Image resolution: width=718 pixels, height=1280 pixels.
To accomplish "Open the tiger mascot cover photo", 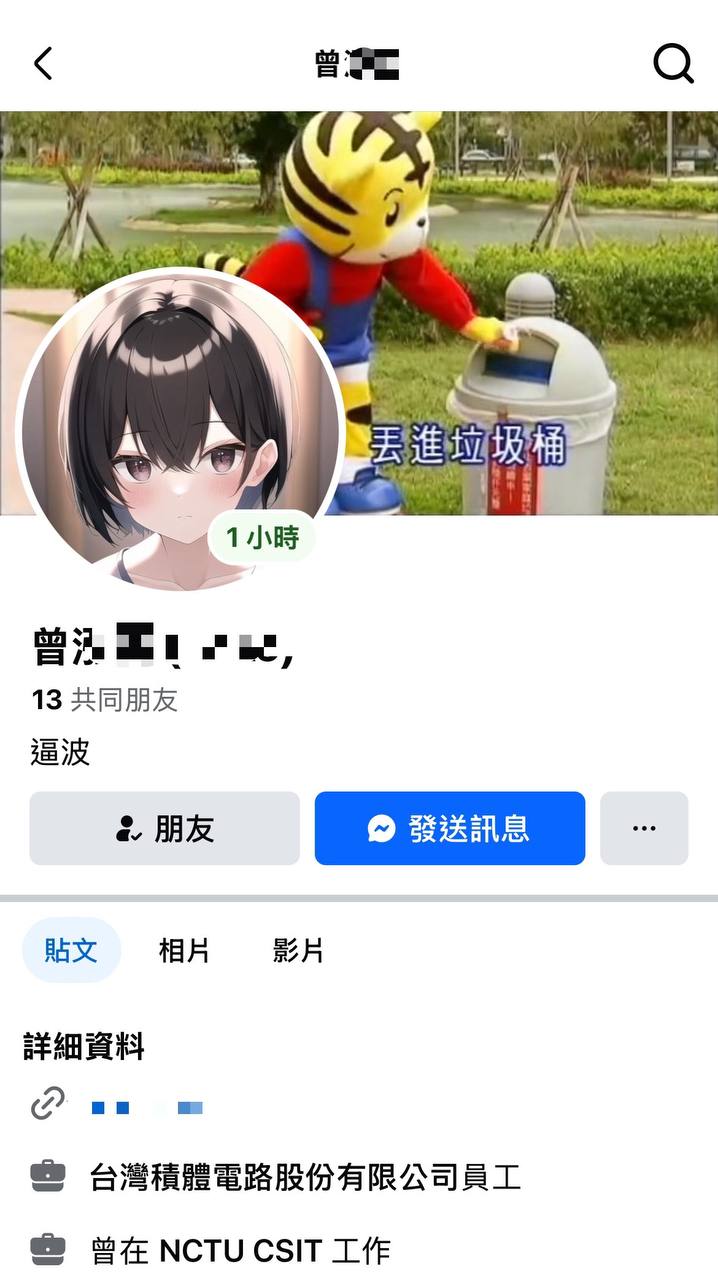I will coord(520,250).
